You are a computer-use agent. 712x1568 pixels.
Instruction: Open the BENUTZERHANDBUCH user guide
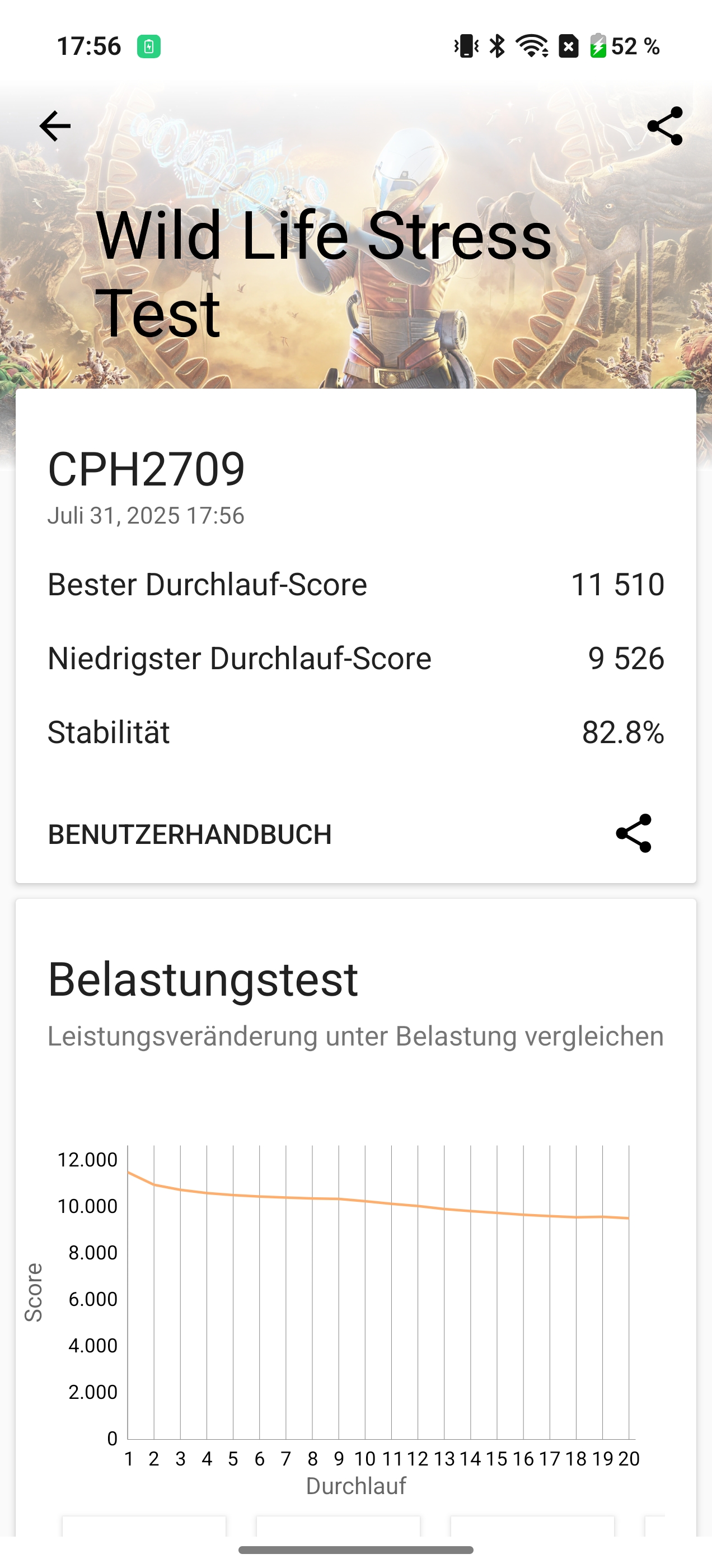[190, 834]
